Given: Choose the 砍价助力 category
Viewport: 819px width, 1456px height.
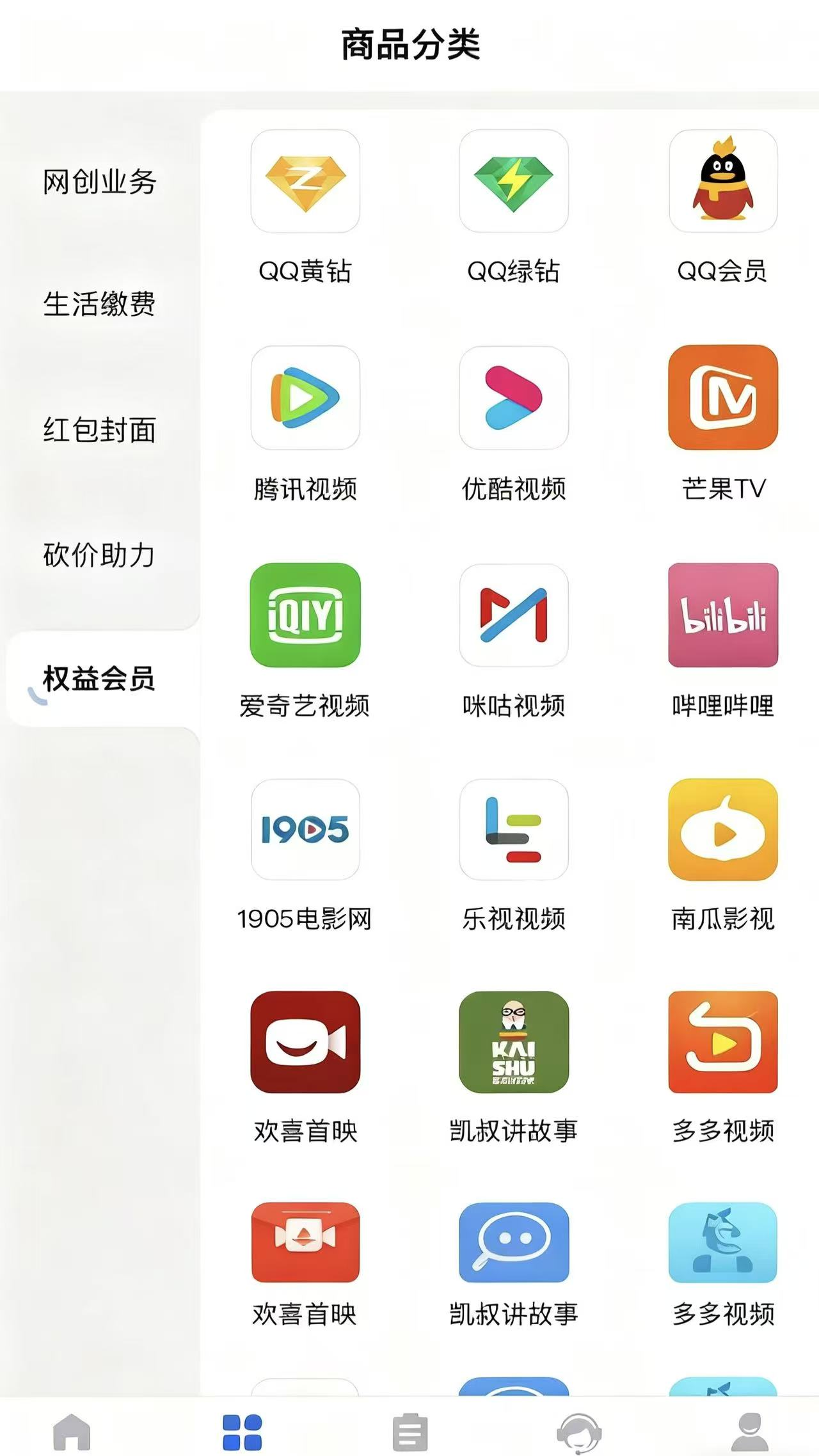Looking at the screenshot, I should 99,555.
